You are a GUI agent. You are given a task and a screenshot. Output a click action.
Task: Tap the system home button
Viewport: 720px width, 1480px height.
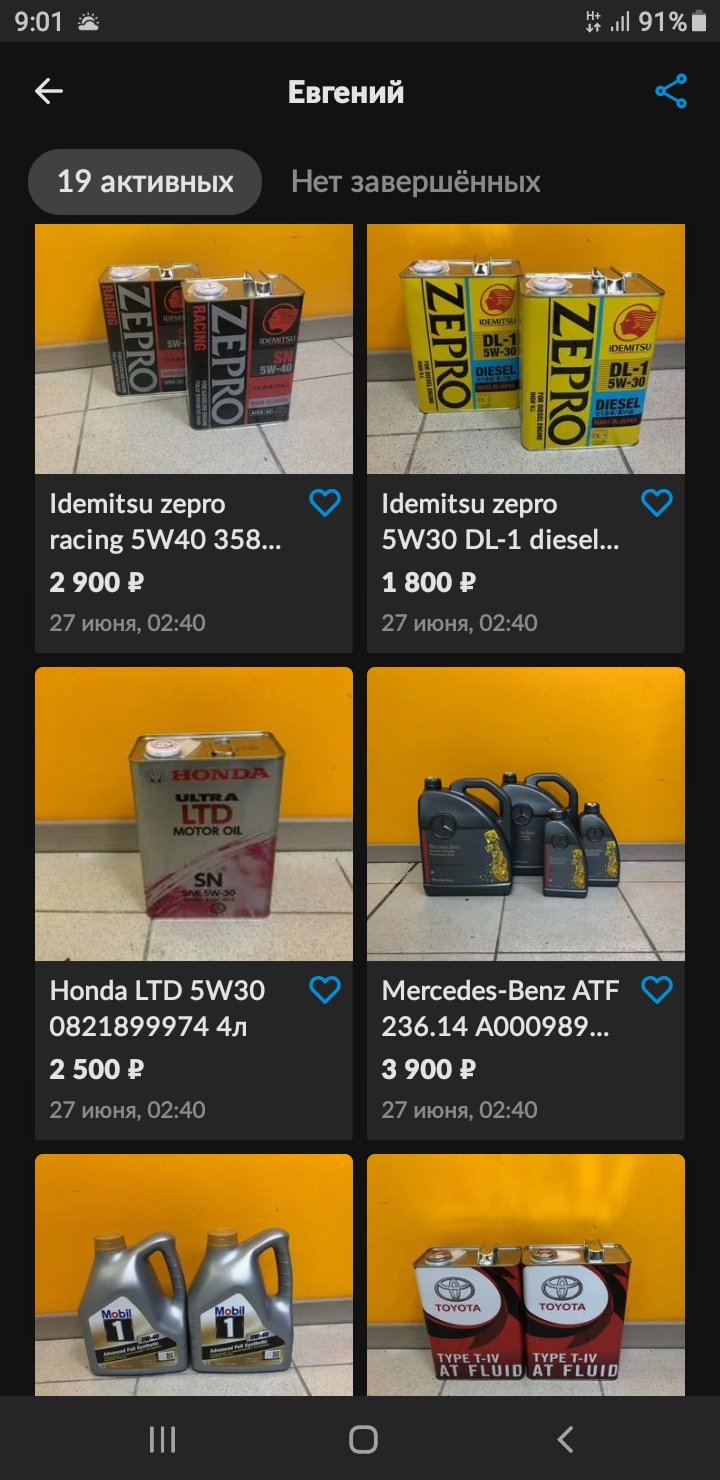(363, 1439)
